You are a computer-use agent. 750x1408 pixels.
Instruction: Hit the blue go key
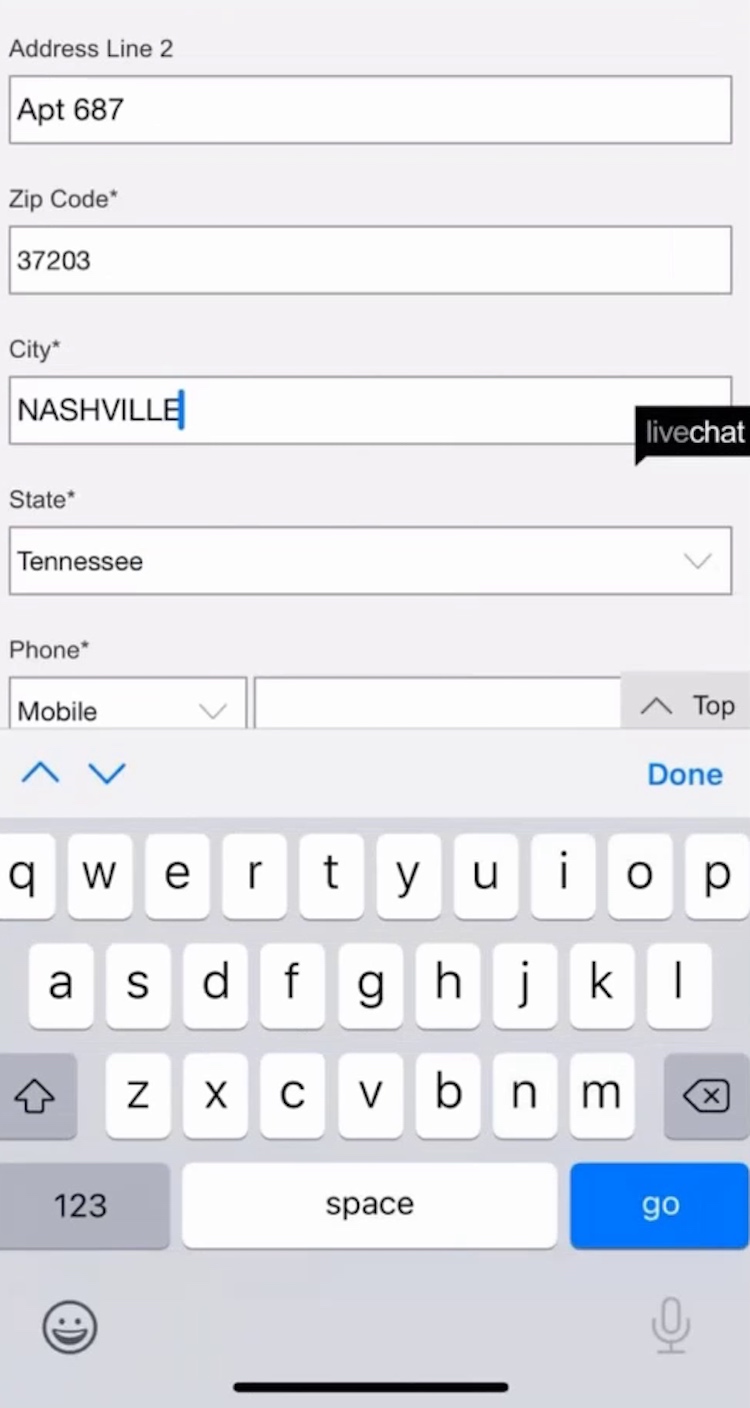[660, 1205]
